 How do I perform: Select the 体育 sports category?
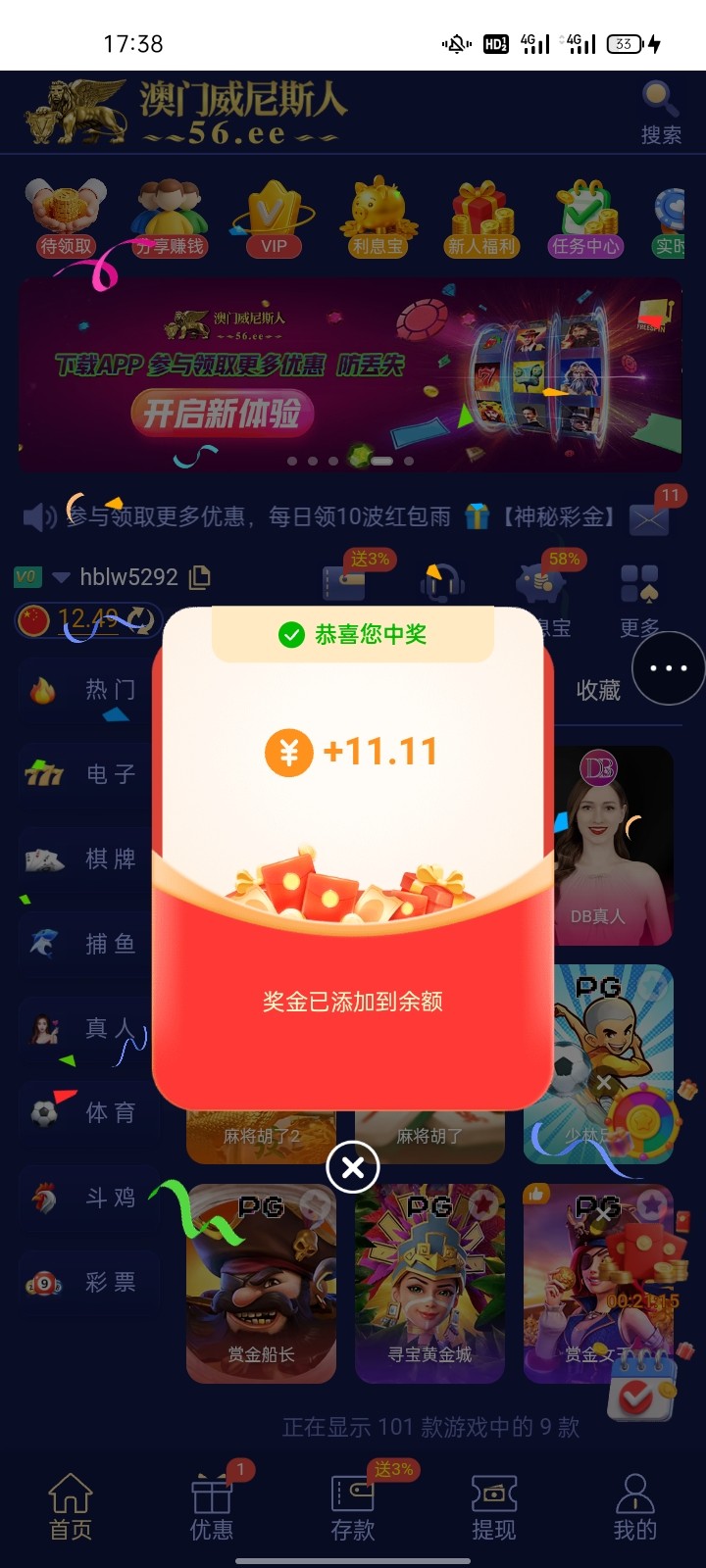(88, 1112)
